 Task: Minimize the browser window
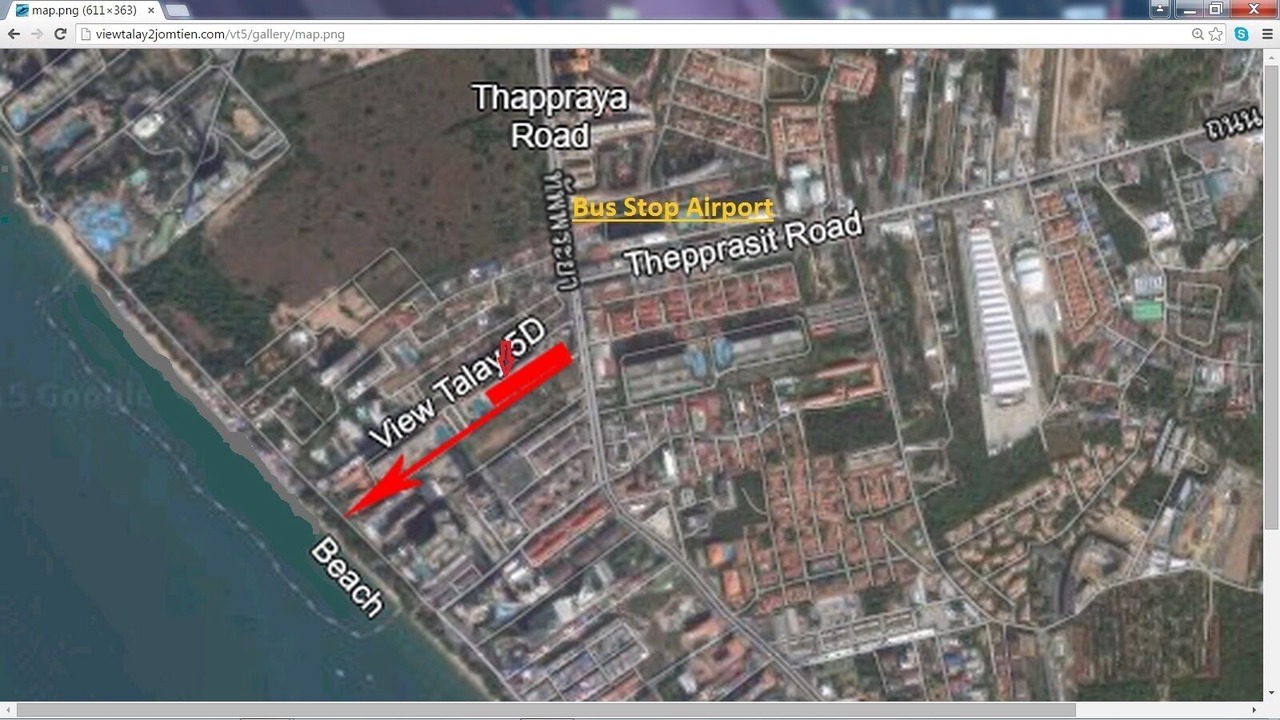pos(1189,8)
